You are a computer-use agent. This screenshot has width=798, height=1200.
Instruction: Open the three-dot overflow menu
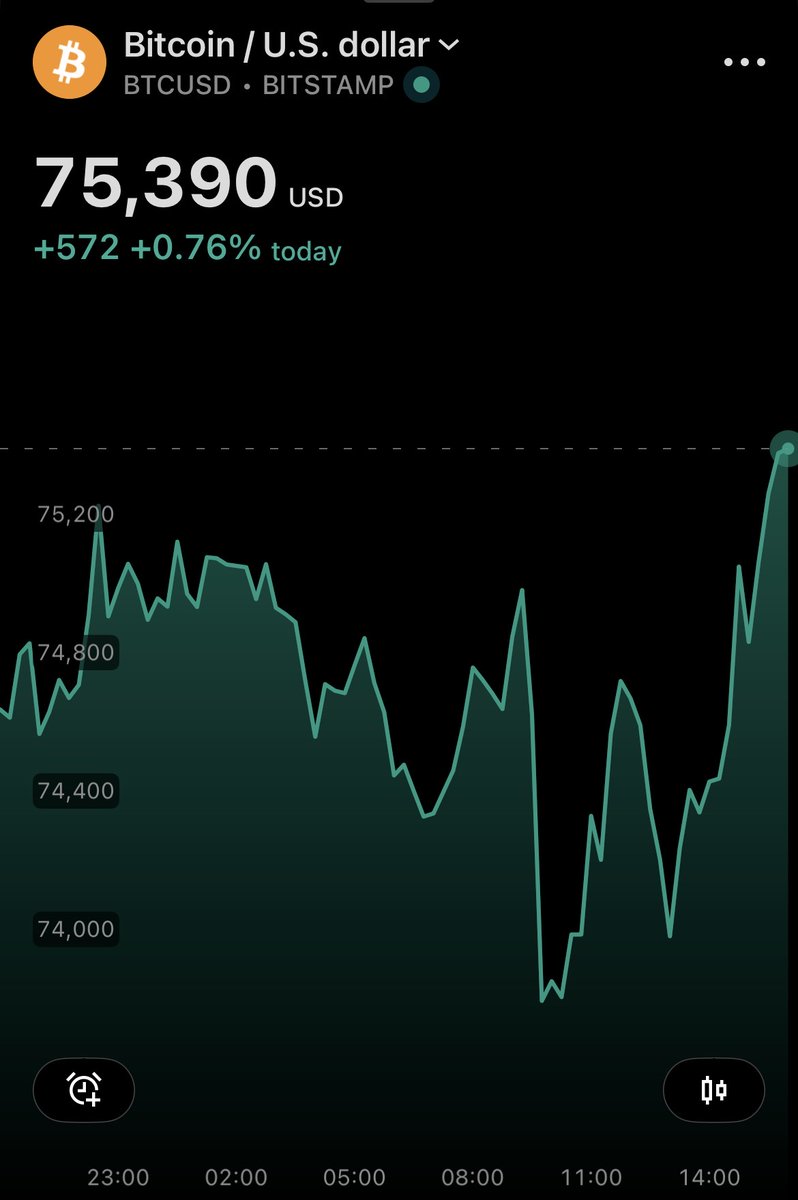[744, 62]
